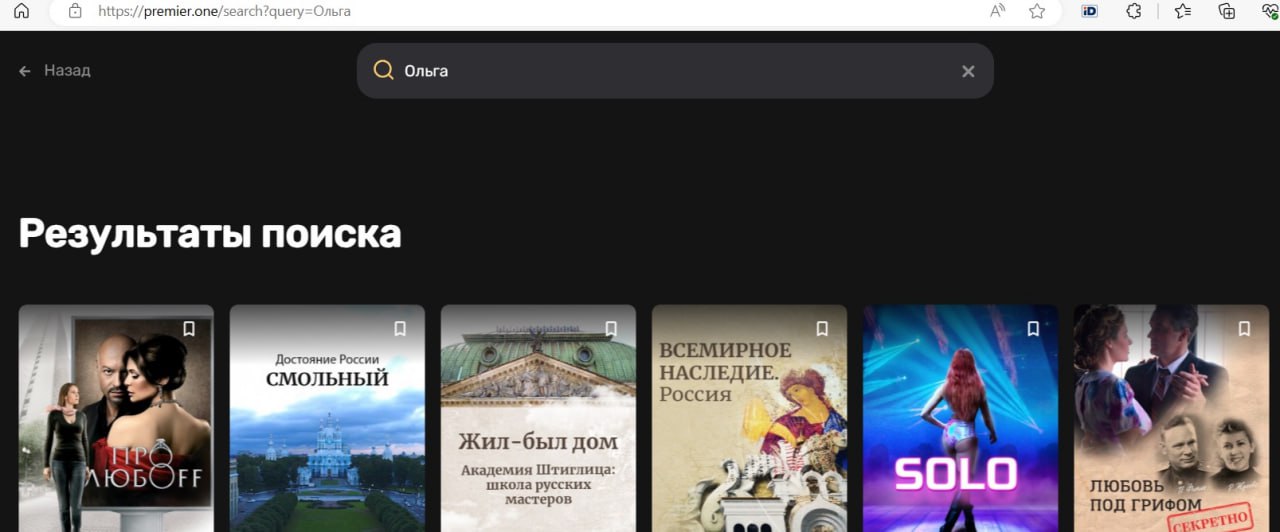Screen dimensions: 1280x532
Task: Open the Любовь под грифом секретно card
Action: click(1171, 430)
